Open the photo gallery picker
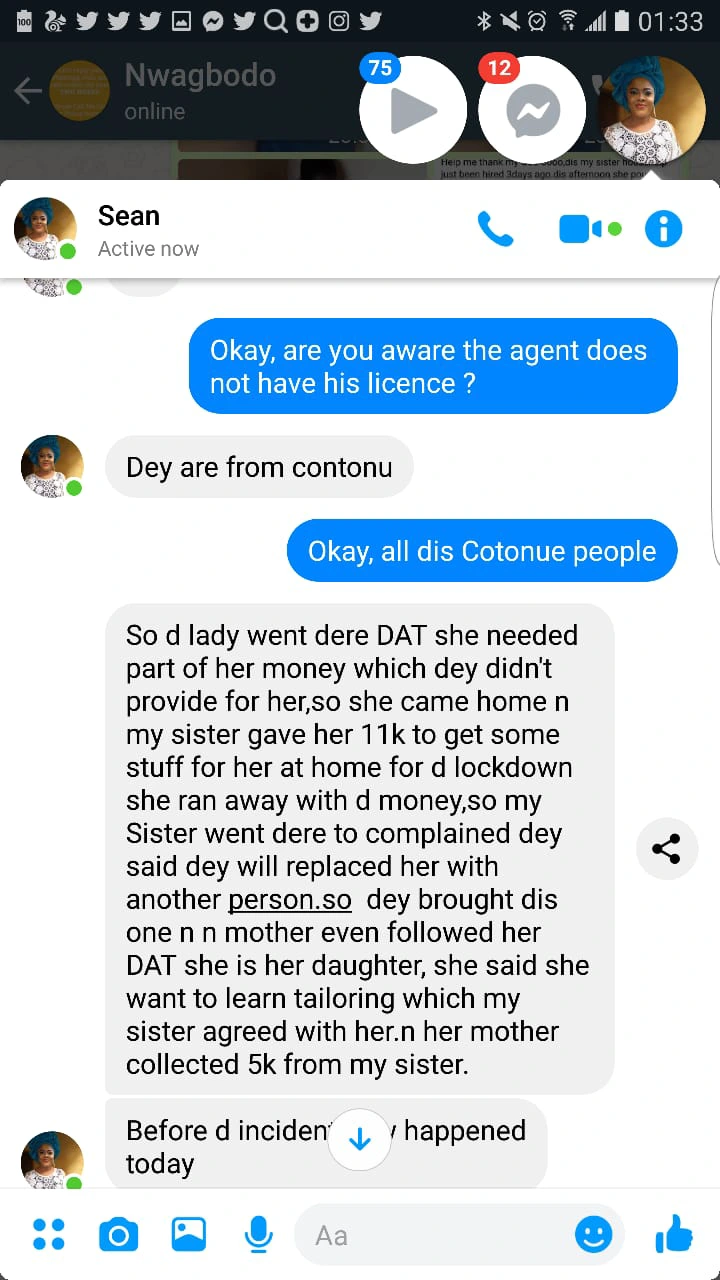This screenshot has width=720, height=1280. click(x=188, y=1235)
